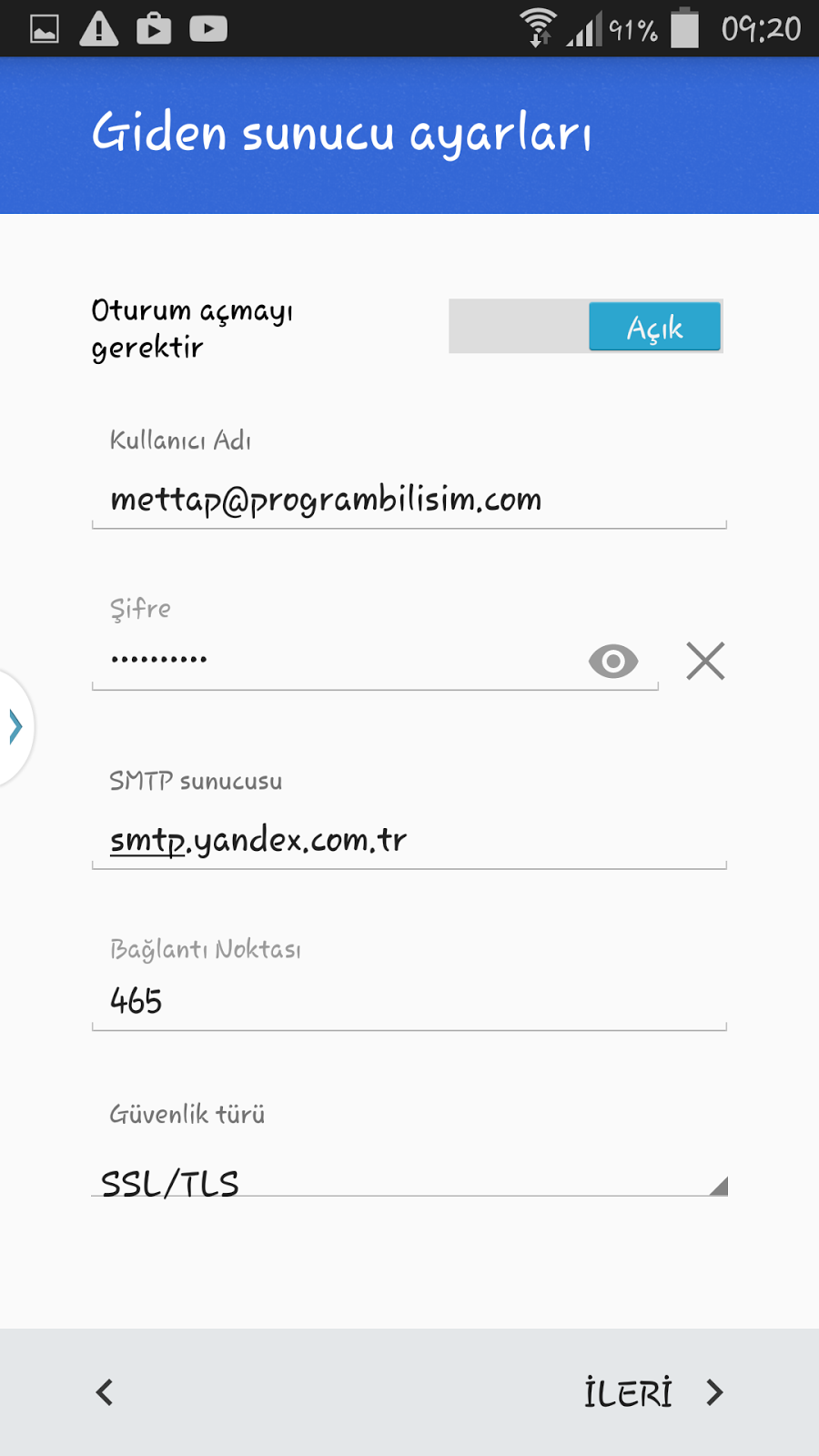This screenshot has height=1456, width=819.
Task: Open the side panel handle arrow
Action: tap(15, 726)
